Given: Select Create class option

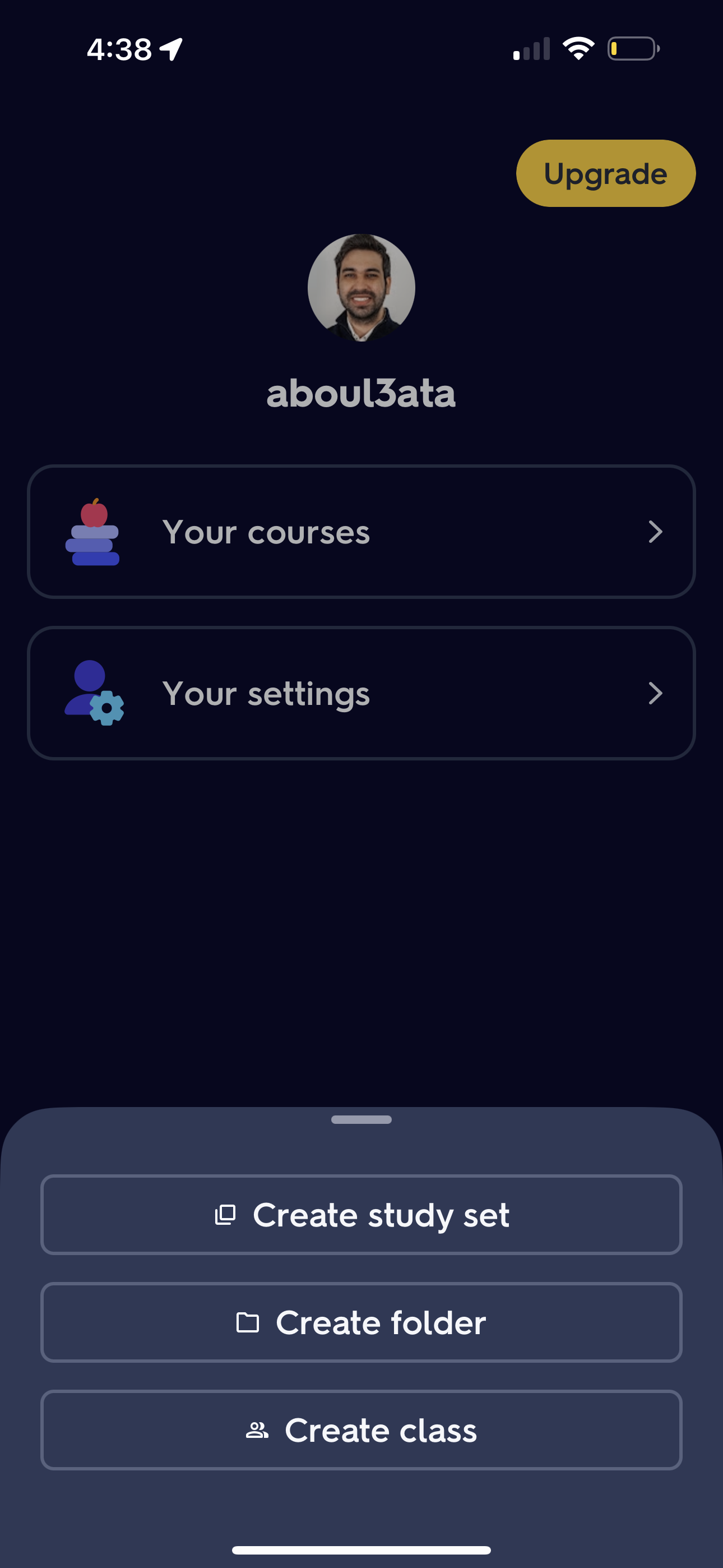Looking at the screenshot, I should click(361, 1431).
